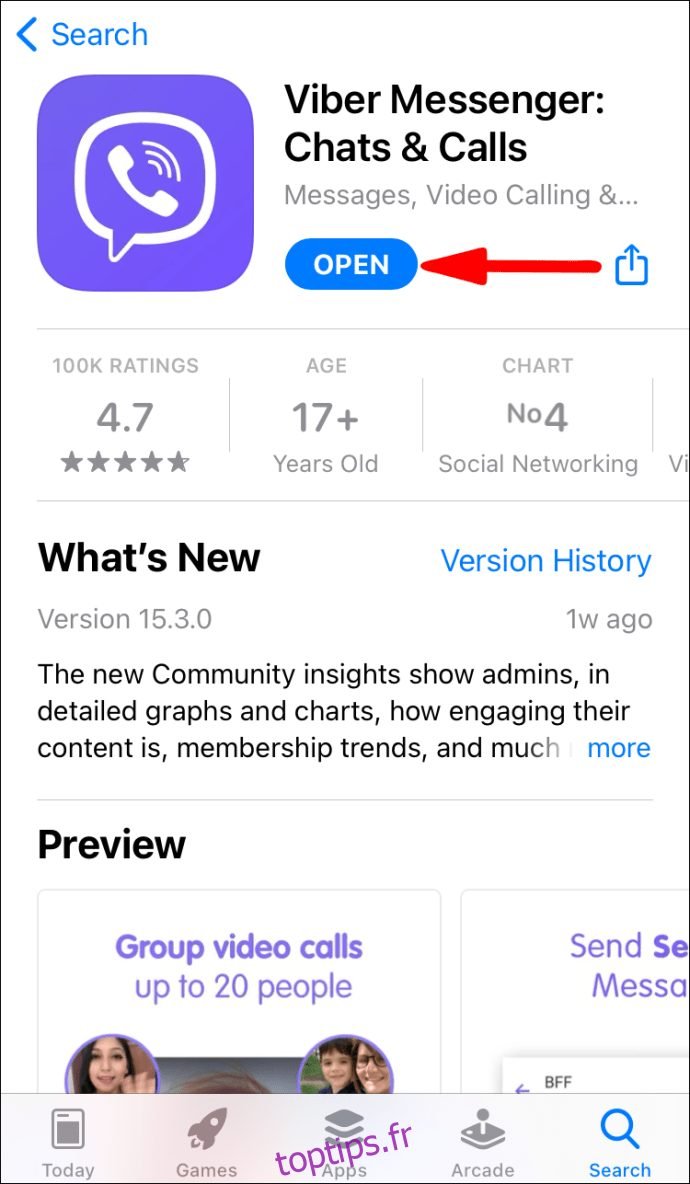View the Group video calls preview
Viewport: 690px width, 1184px height.
click(239, 991)
